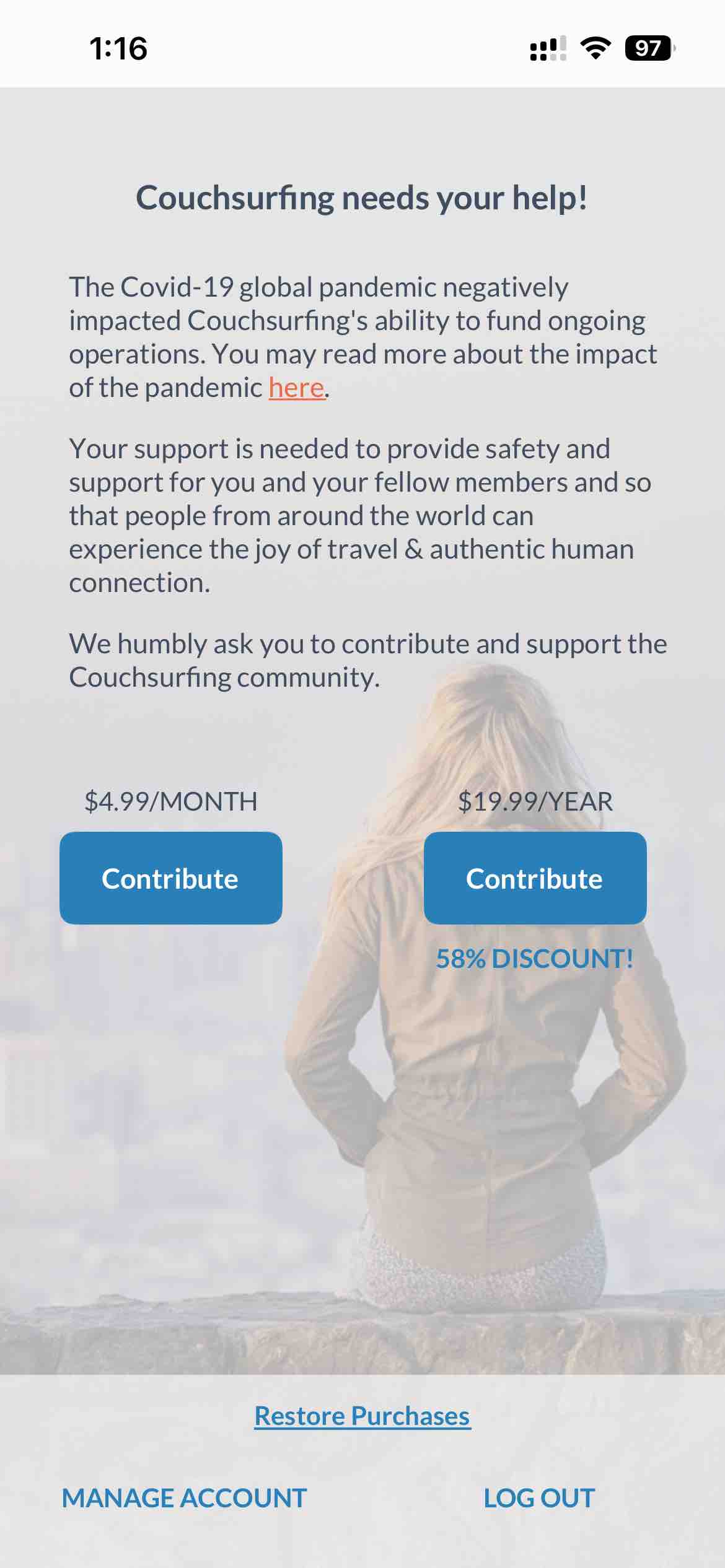
Task: Tap the 'Couchsurfing needs your help!' heading
Action: 362,199
